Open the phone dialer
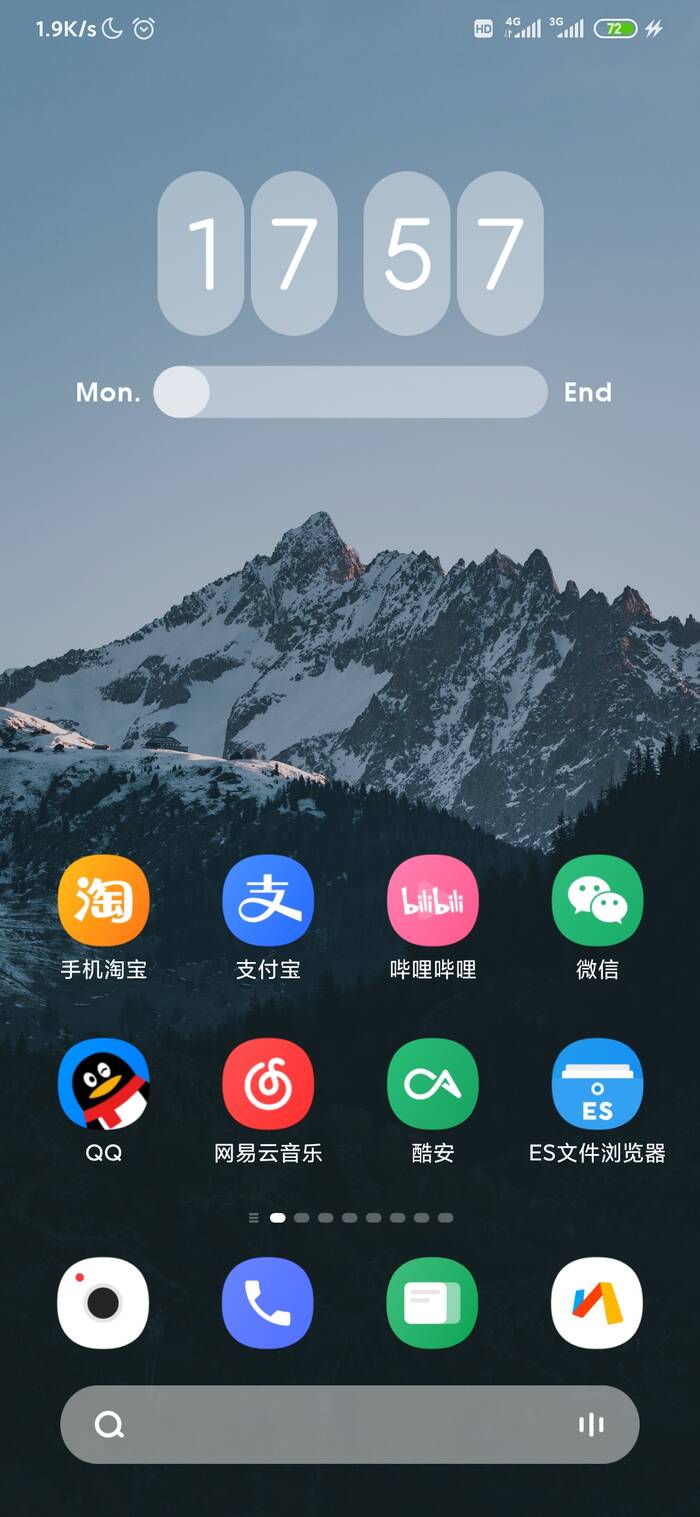Viewport: 700px width, 1517px height. [x=268, y=1303]
